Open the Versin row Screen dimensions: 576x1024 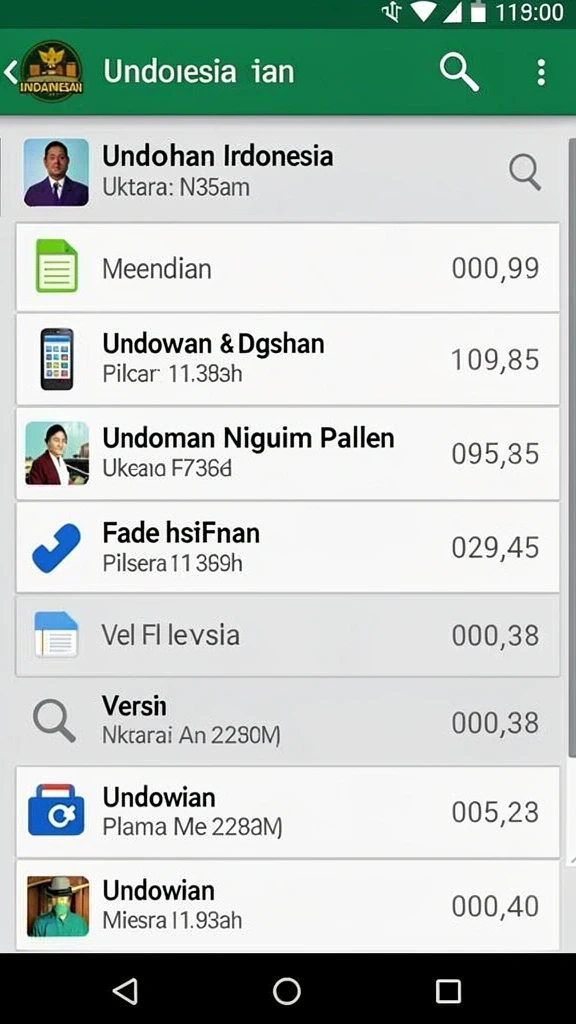click(x=287, y=722)
